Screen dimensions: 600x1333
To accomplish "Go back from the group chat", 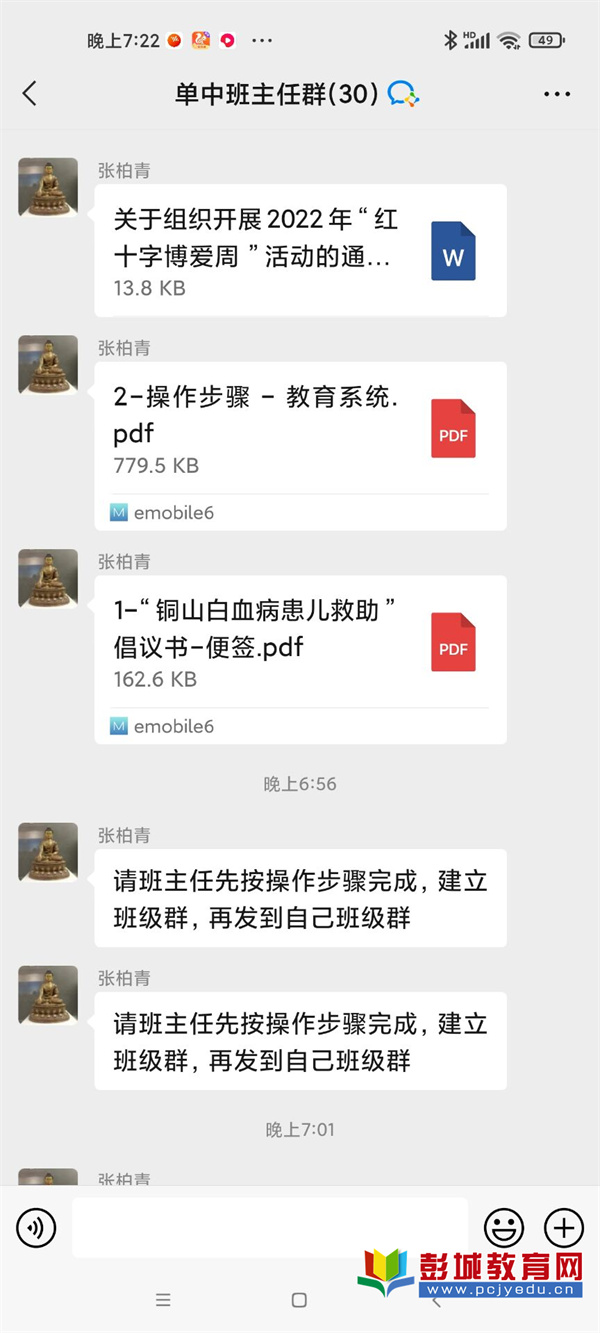I will pos(29,94).
